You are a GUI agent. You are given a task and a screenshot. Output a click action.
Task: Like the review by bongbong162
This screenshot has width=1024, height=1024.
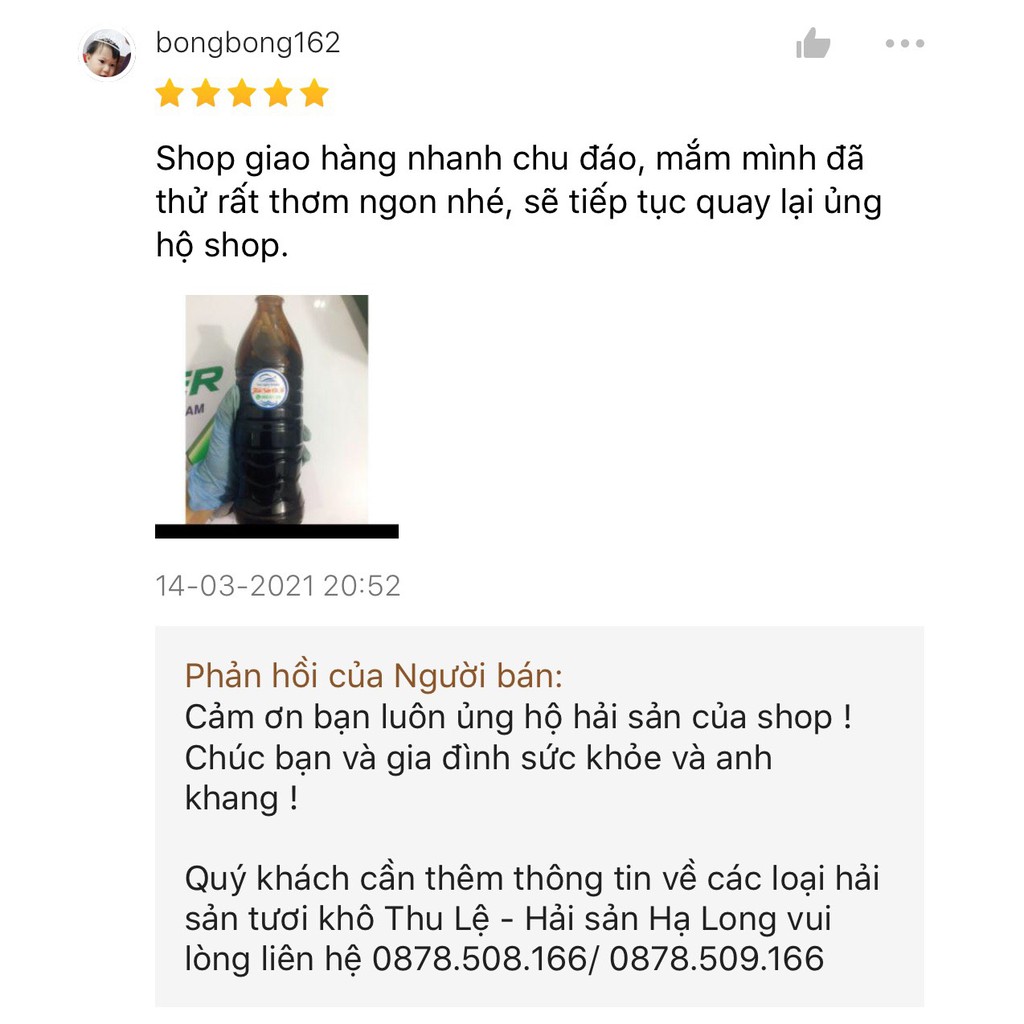(x=813, y=43)
